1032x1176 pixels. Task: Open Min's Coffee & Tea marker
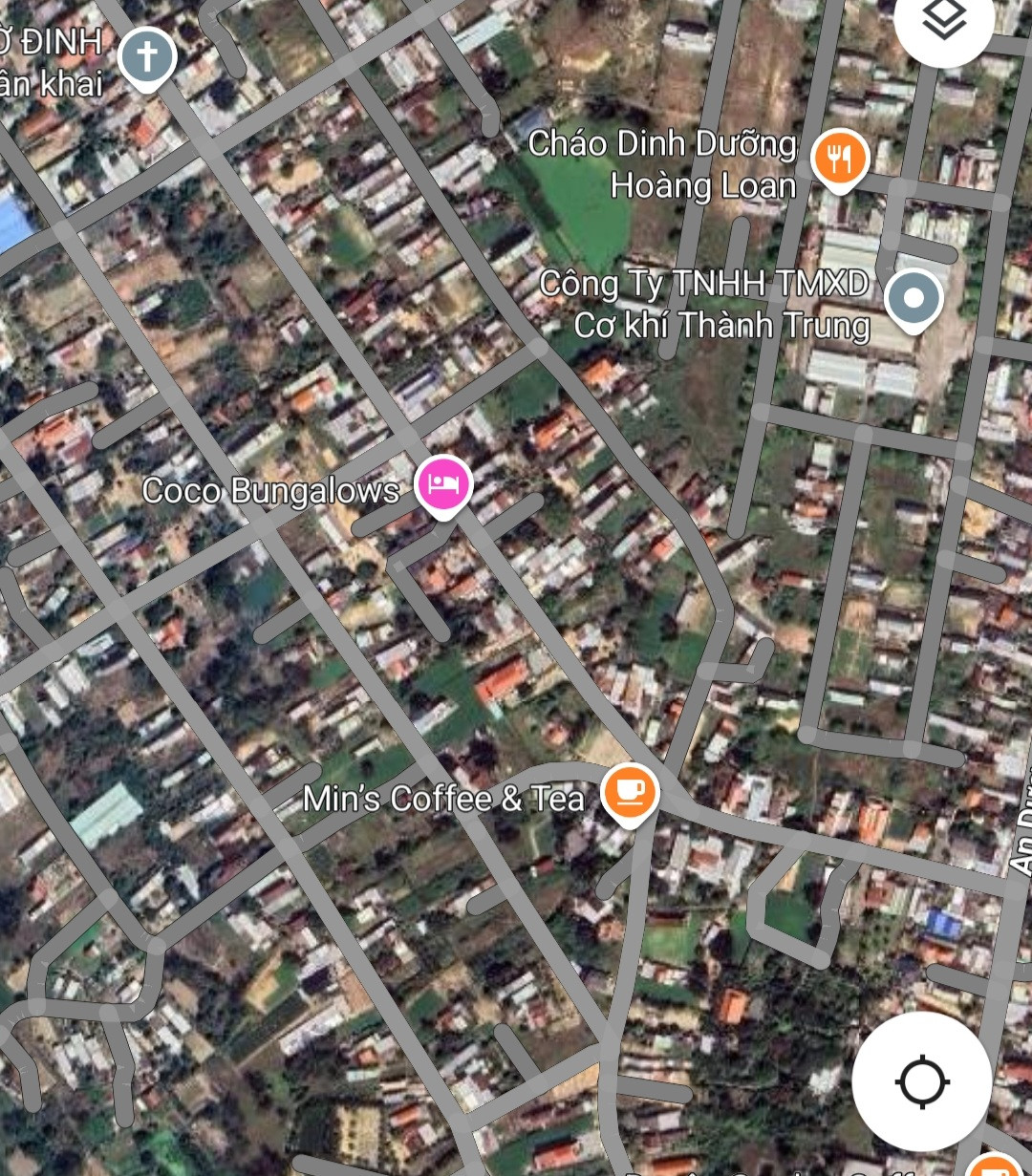[630, 792]
